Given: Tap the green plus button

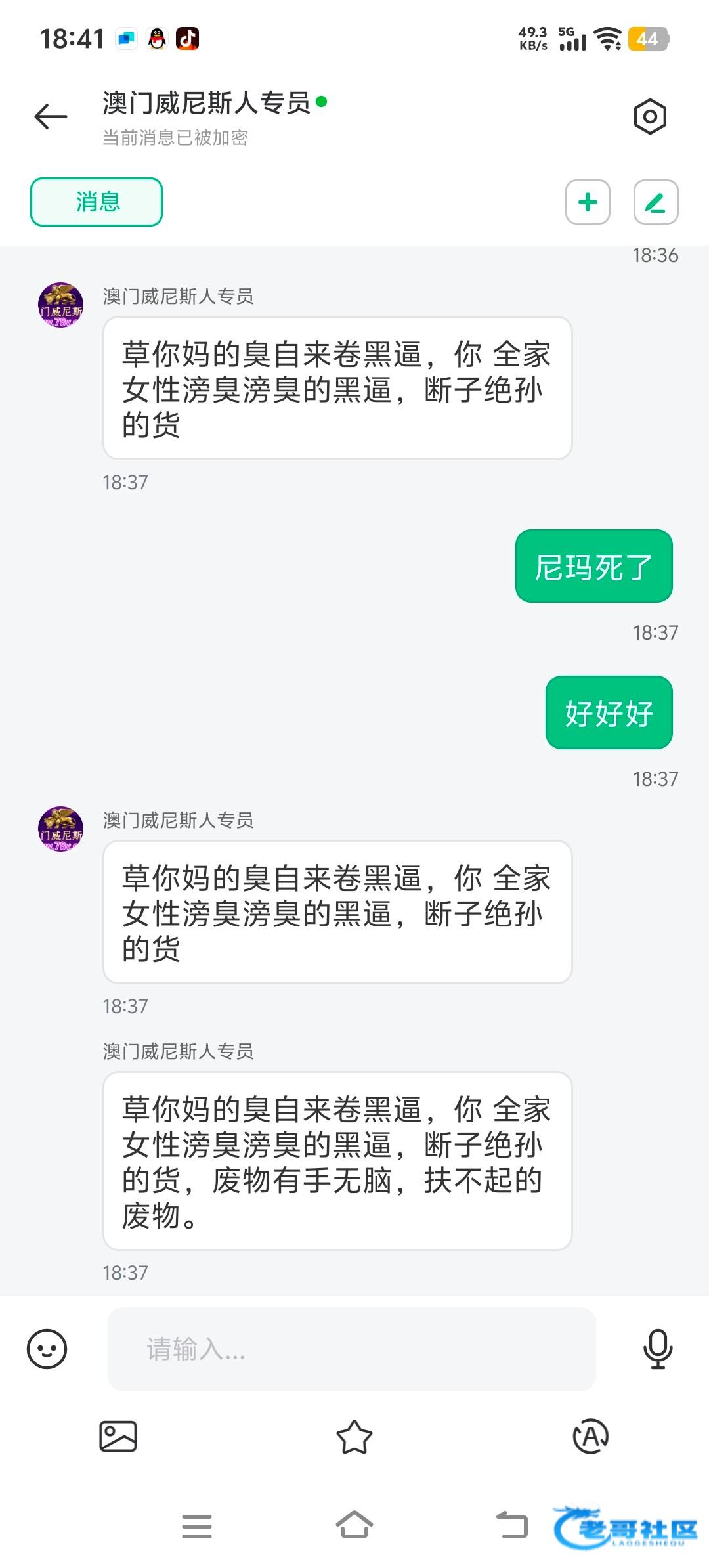Looking at the screenshot, I should coord(588,202).
